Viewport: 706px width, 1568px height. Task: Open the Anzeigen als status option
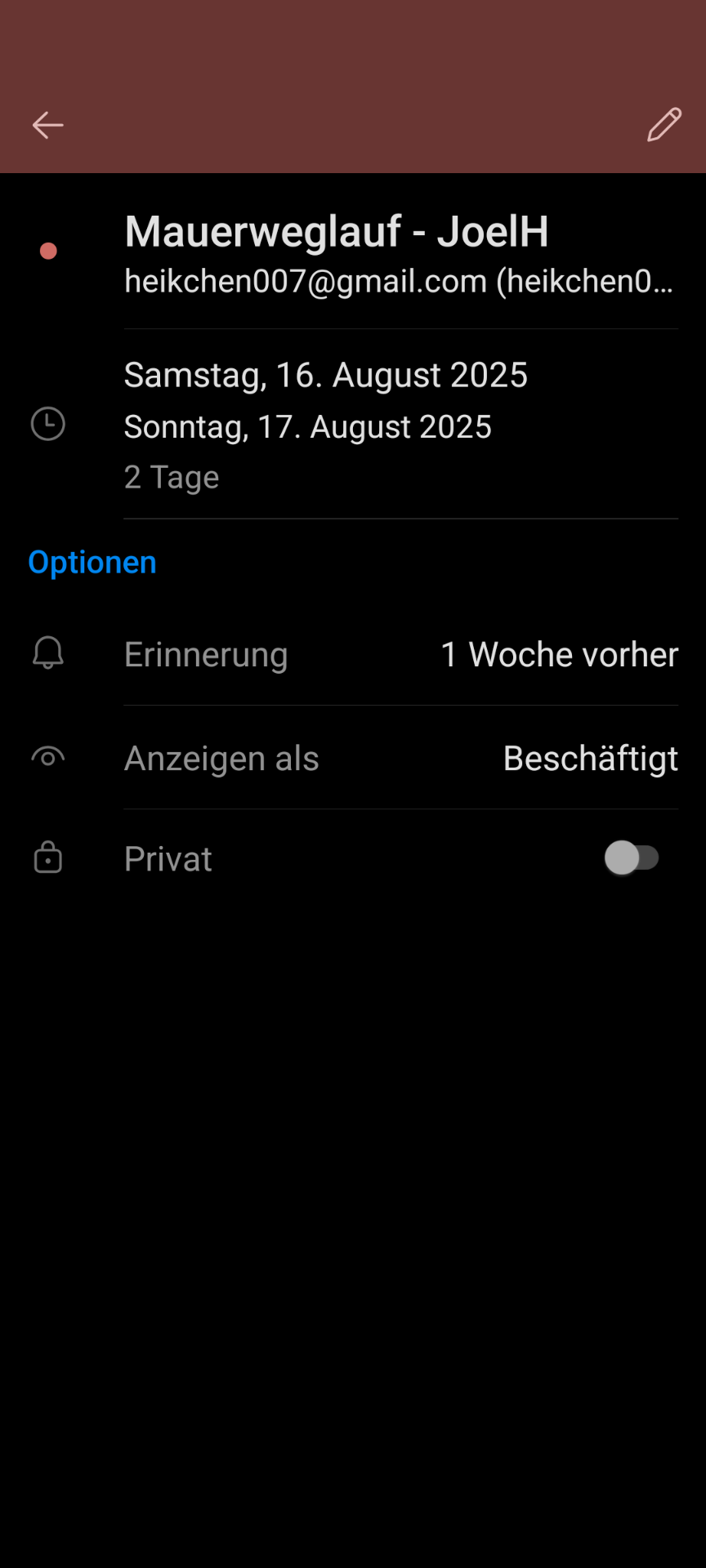(x=400, y=759)
